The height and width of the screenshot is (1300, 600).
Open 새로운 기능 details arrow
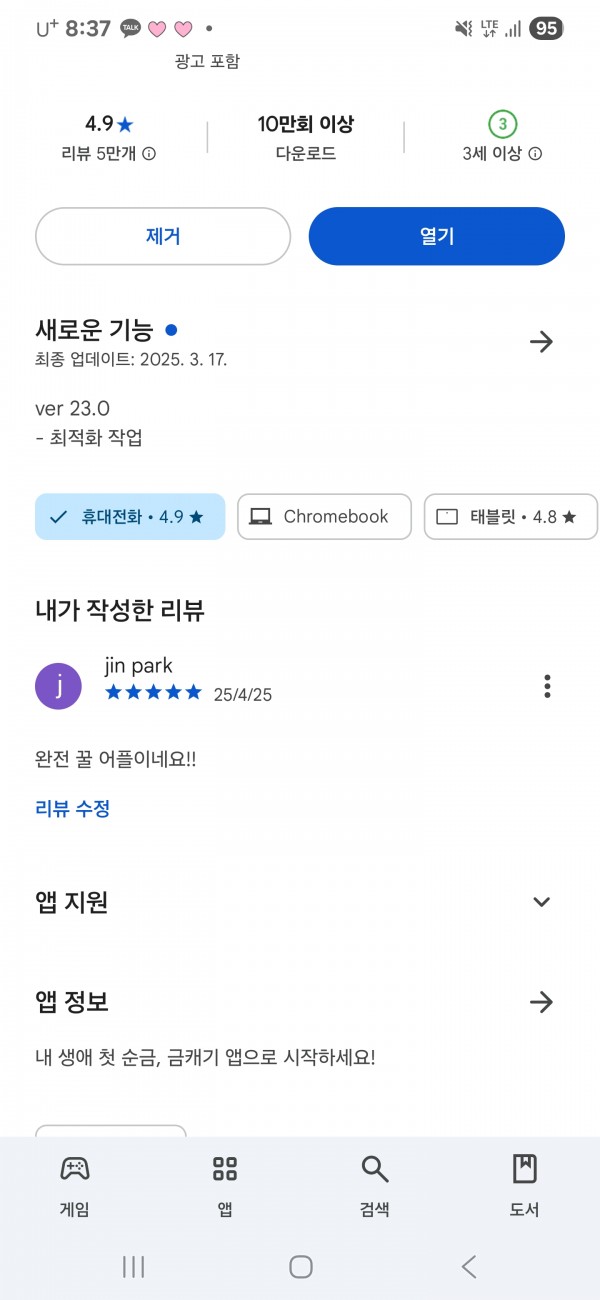click(541, 342)
